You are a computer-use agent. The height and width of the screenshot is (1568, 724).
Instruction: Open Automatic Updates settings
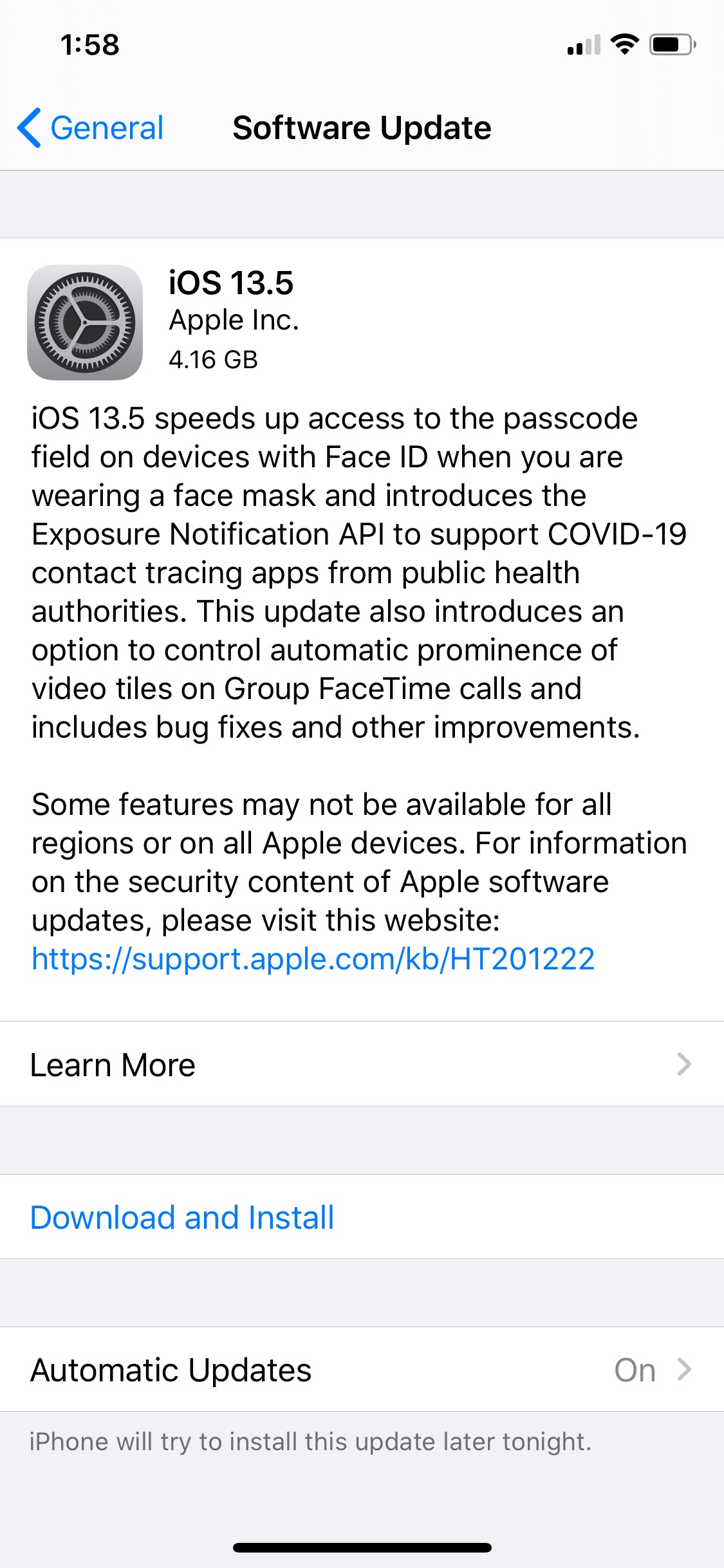point(360,1370)
